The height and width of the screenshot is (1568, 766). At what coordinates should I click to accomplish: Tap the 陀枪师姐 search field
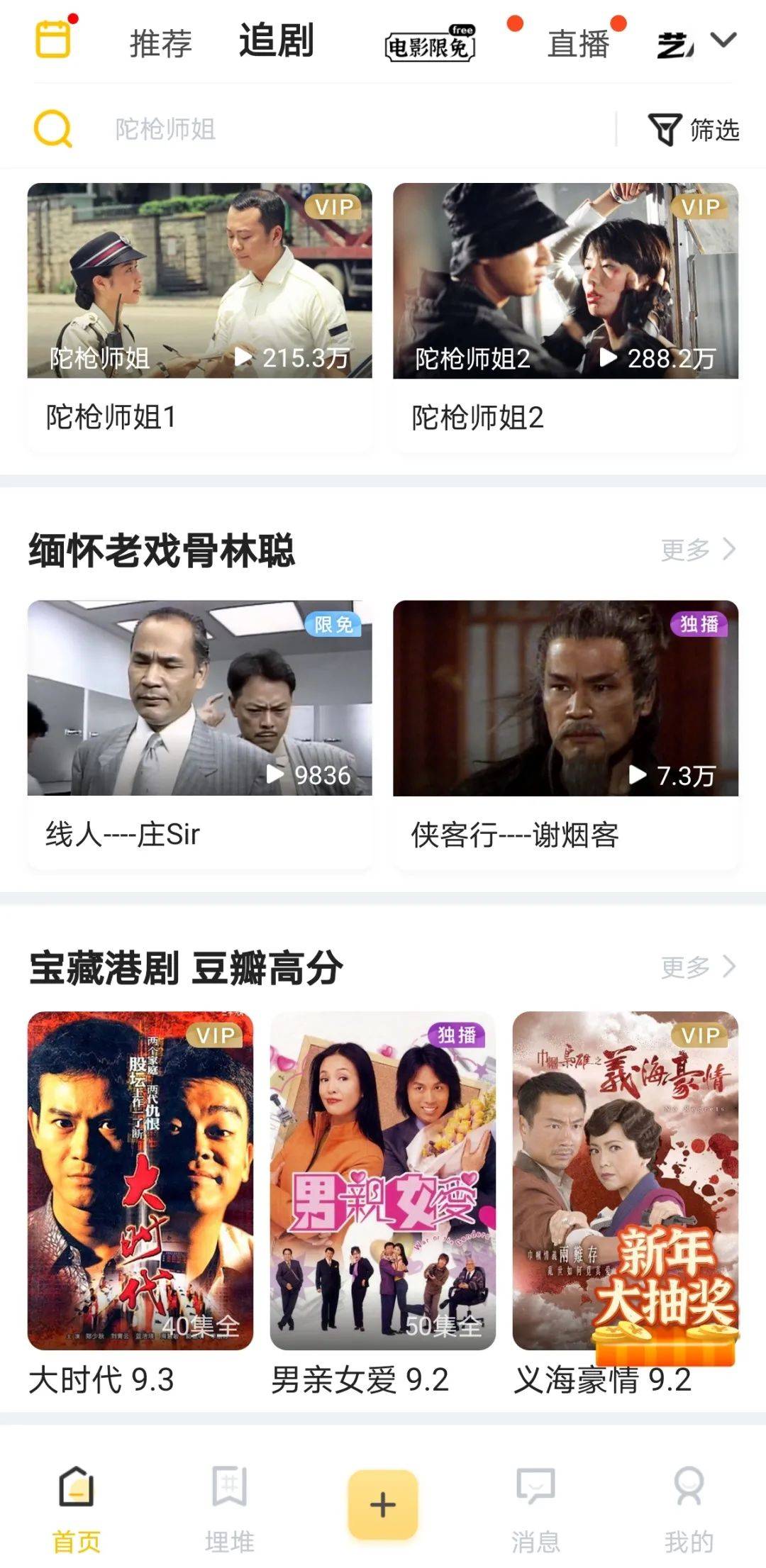pos(355,129)
